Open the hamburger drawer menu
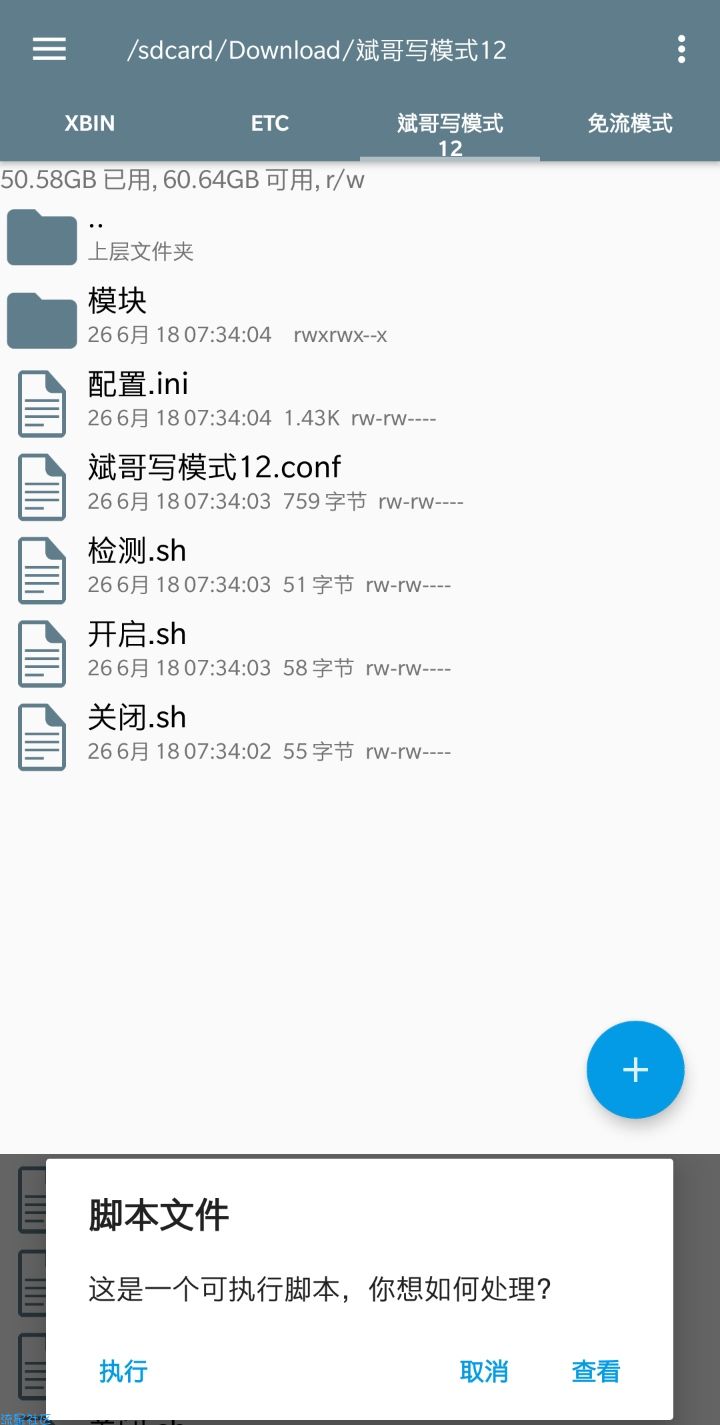Viewport: 720px width, 1425px height. coord(49,49)
